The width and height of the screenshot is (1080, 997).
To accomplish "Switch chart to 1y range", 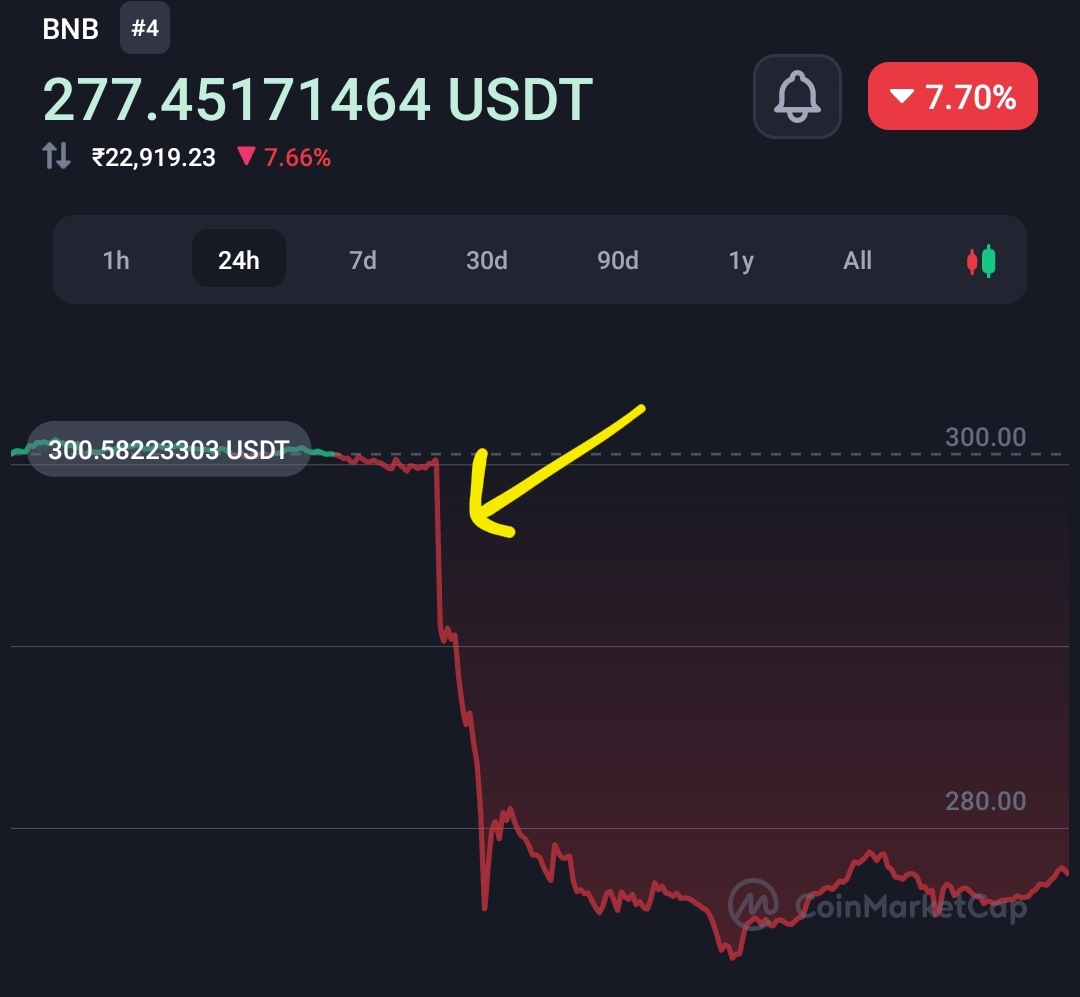I will click(x=741, y=260).
